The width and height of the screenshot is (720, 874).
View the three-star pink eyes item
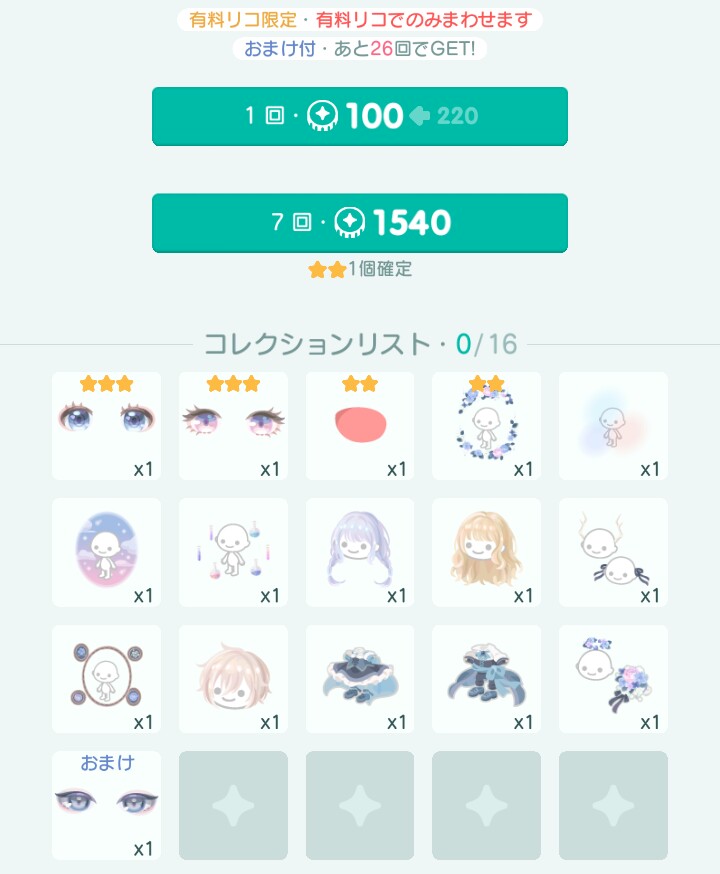233,426
